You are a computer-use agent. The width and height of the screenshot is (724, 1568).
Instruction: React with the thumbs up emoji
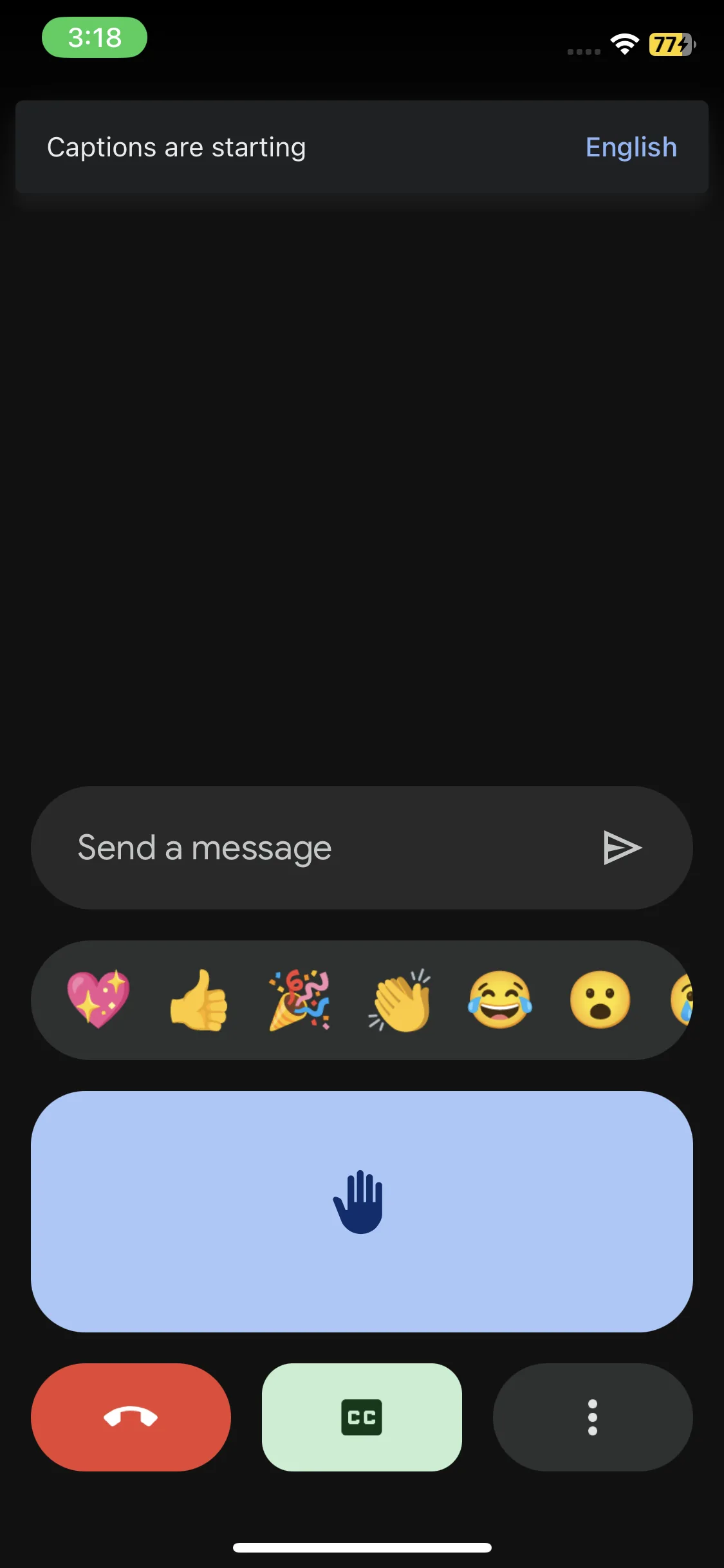[x=199, y=1000]
